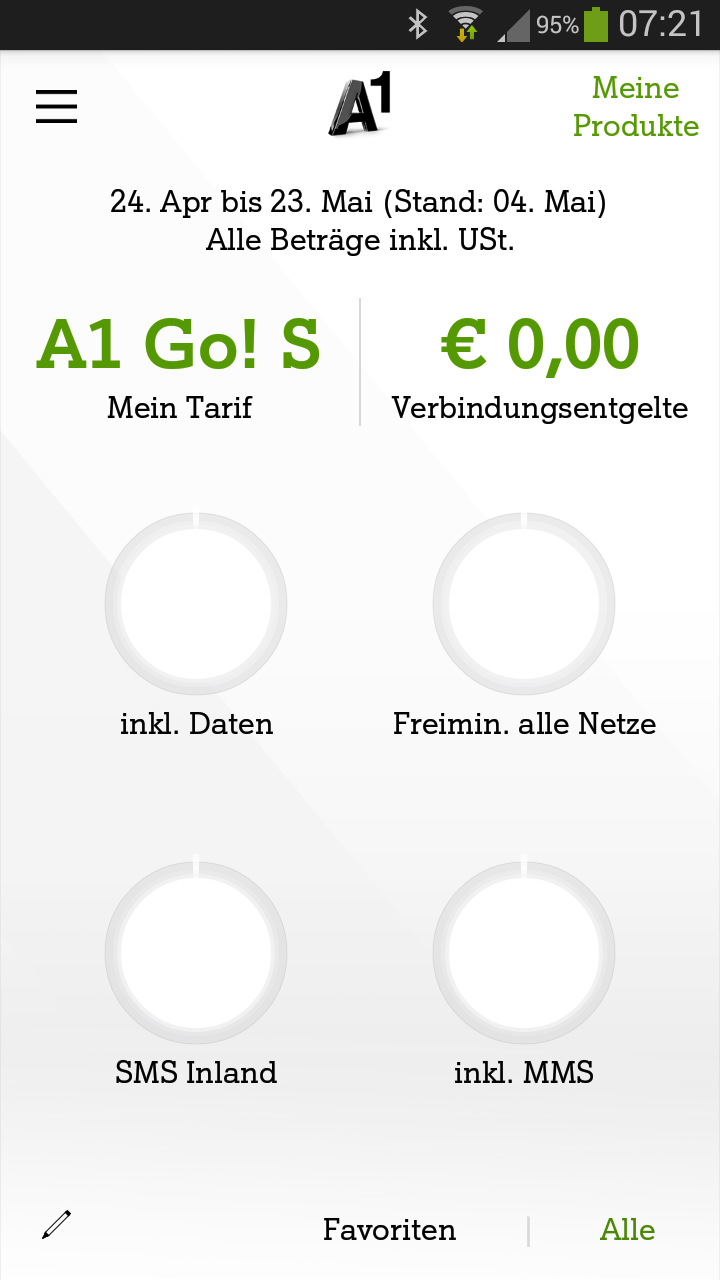This screenshot has height=1280, width=720.
Task: Open the inkl. Daten usage circle
Action: tap(196, 604)
